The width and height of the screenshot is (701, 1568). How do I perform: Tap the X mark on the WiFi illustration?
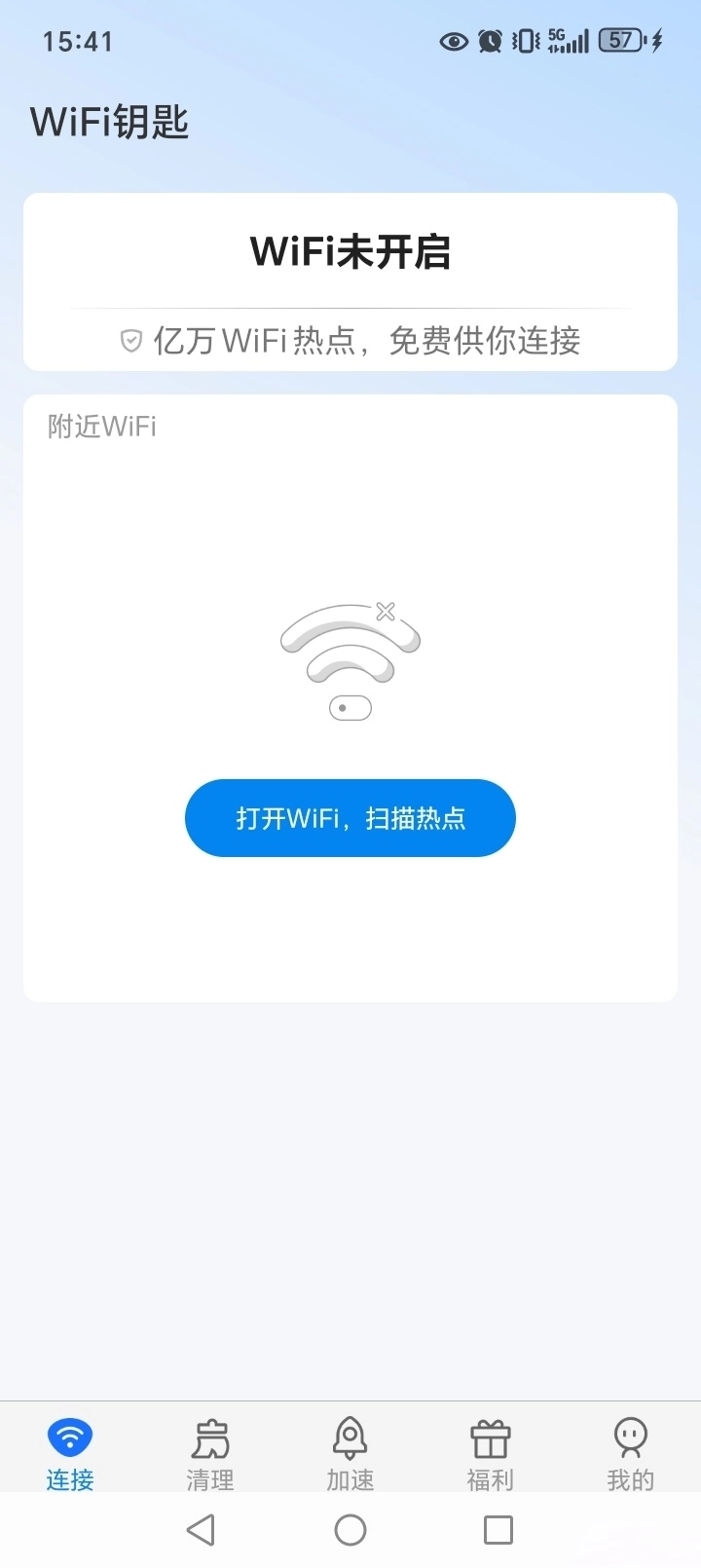click(386, 612)
